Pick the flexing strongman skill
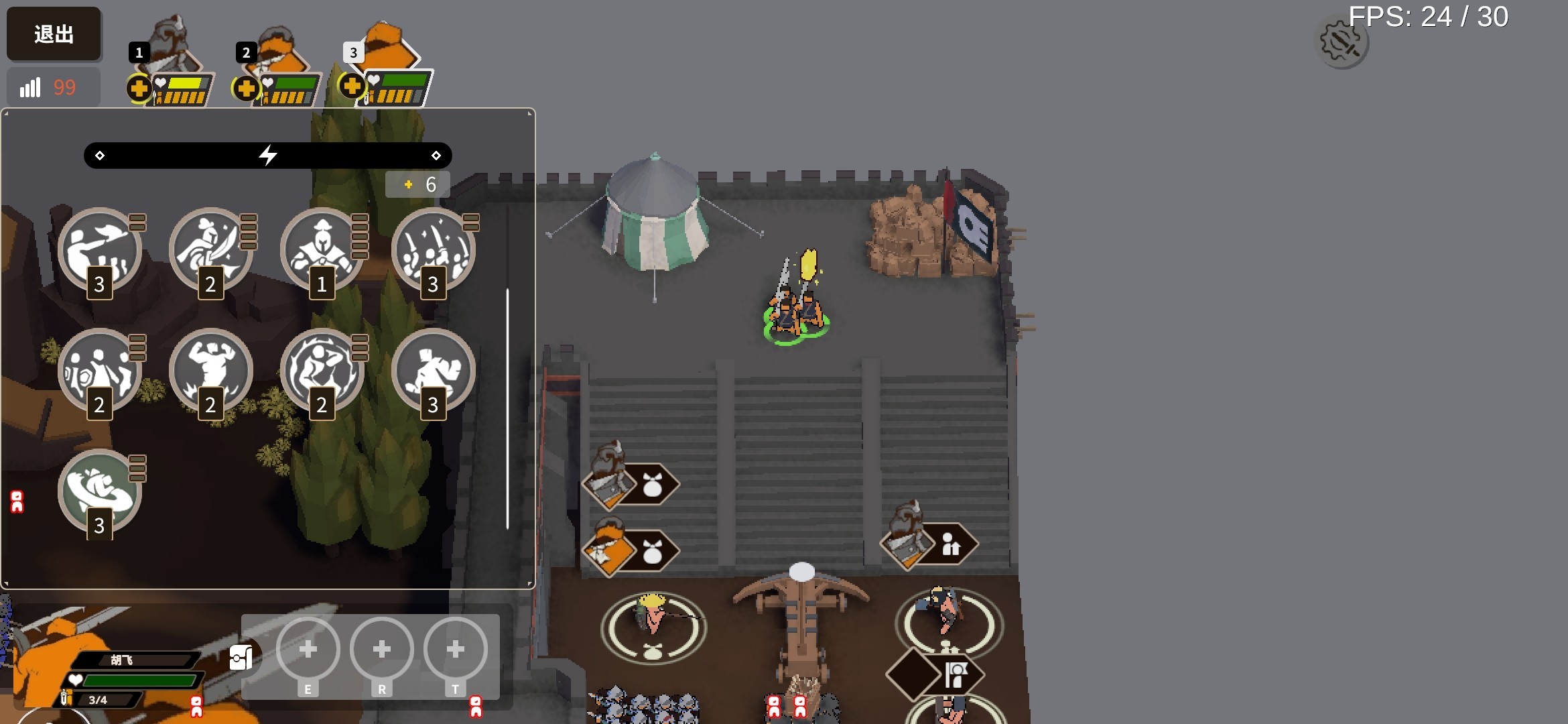Image resolution: width=1568 pixels, height=724 pixels. [210, 370]
